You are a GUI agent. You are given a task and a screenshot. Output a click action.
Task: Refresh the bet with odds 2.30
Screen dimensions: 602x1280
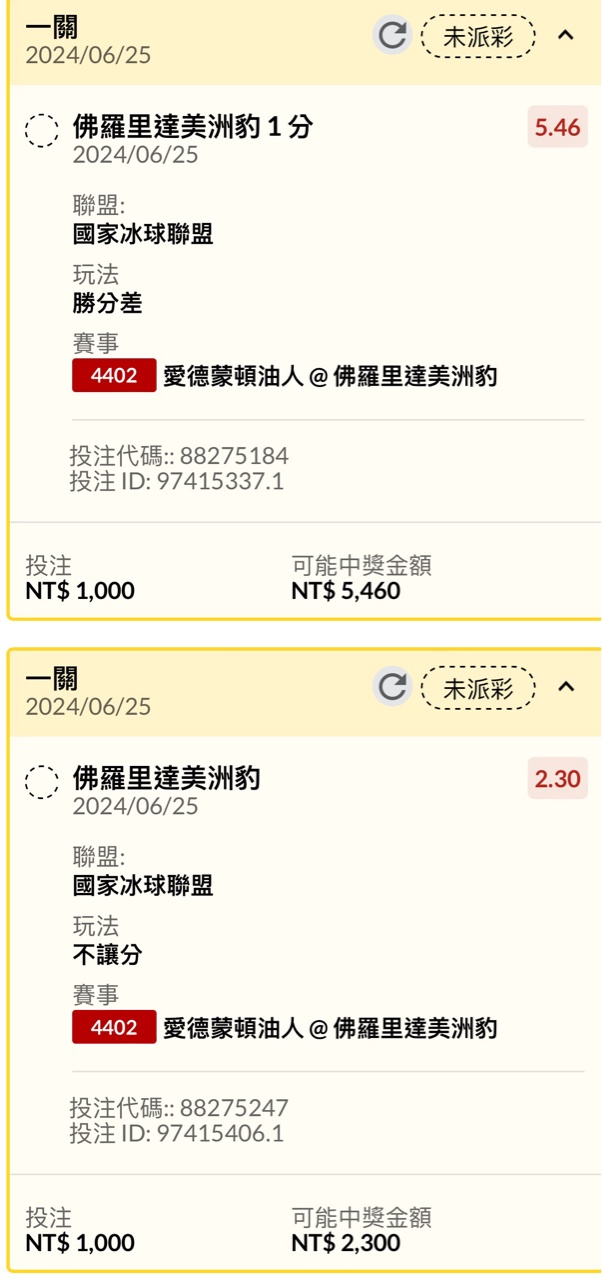392,687
